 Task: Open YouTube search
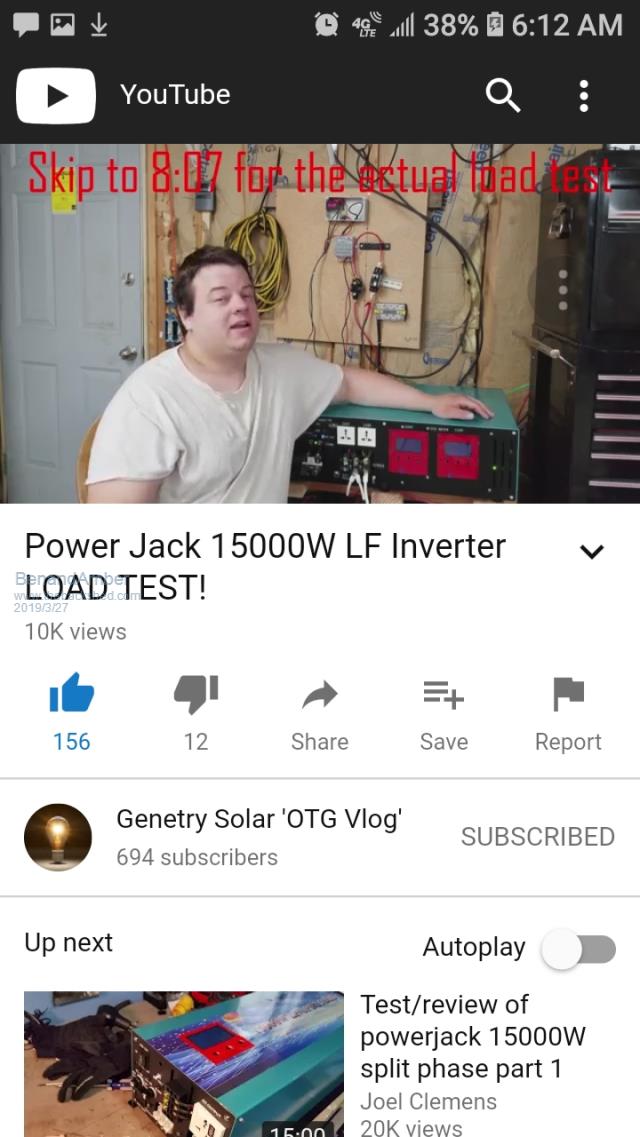tap(502, 95)
